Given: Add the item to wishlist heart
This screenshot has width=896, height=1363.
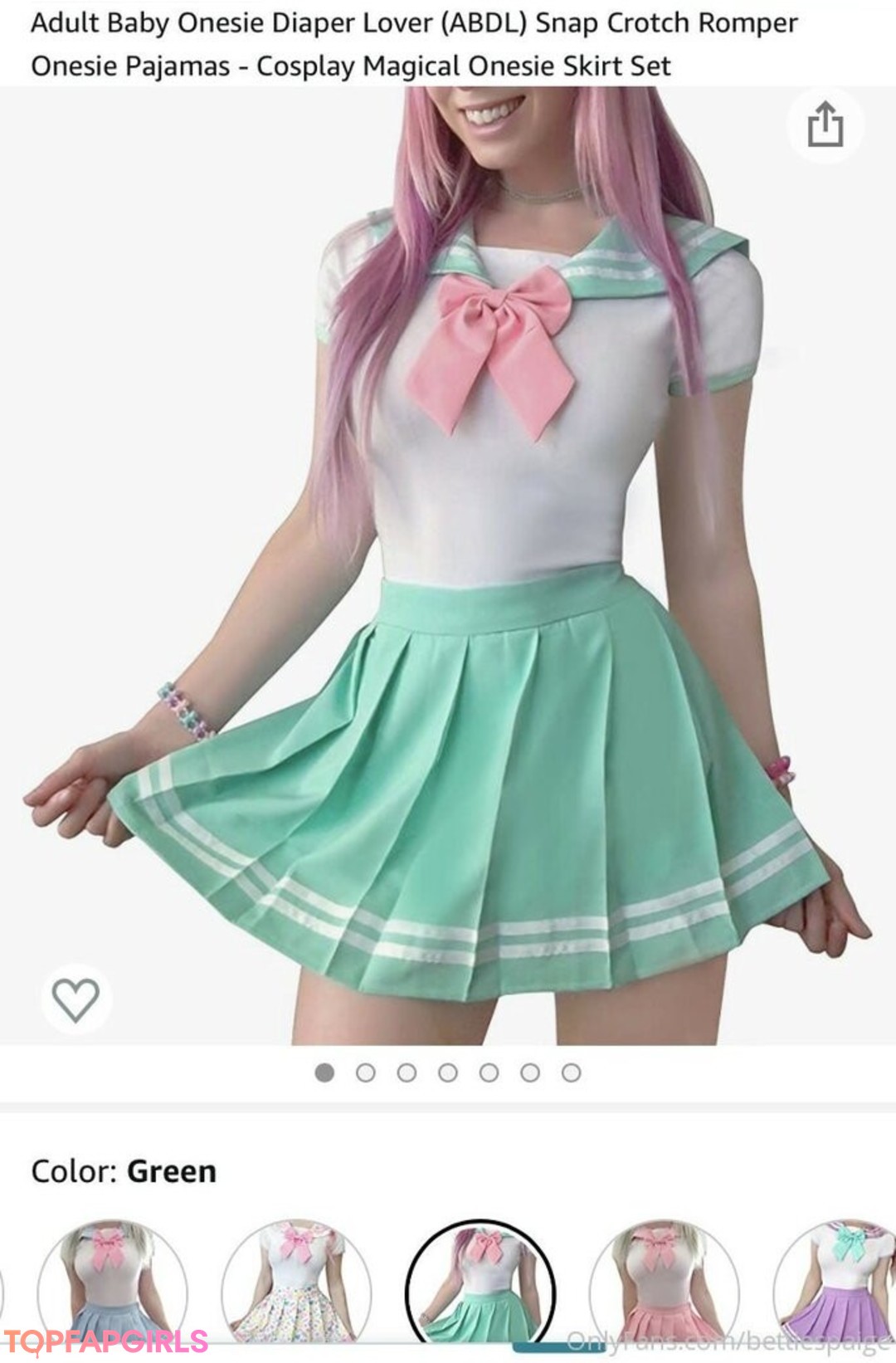Looking at the screenshot, I should [x=75, y=999].
